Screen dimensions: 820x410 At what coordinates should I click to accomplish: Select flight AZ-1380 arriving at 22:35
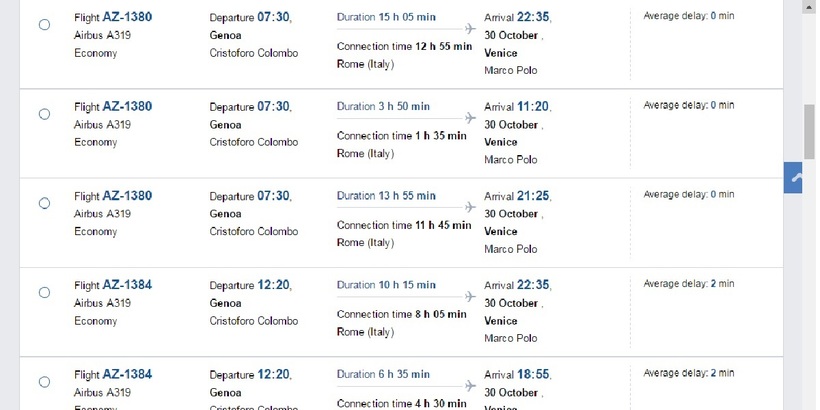pos(45,25)
